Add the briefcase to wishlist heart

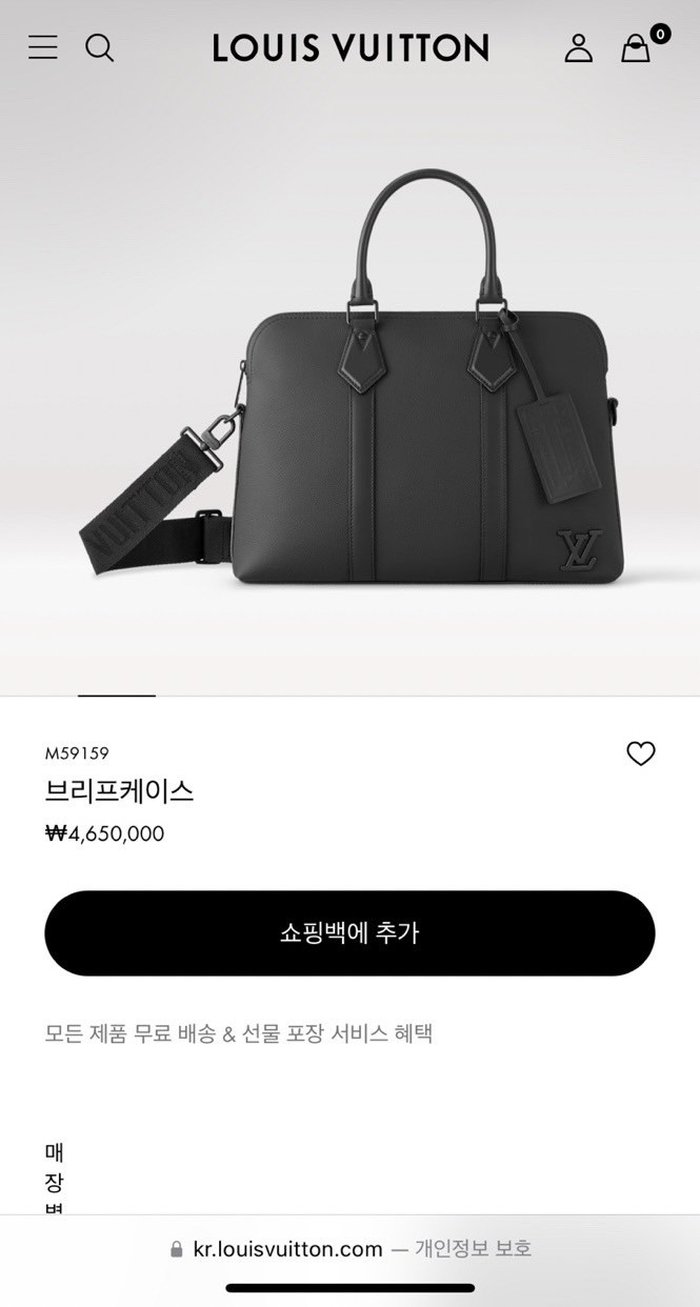640,754
